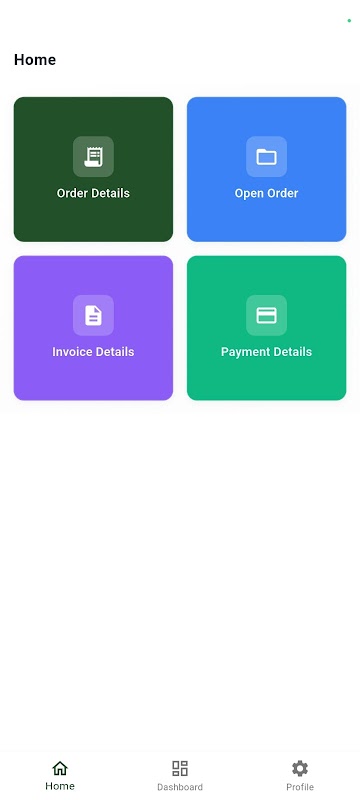Switch to the Profile tab

300,776
